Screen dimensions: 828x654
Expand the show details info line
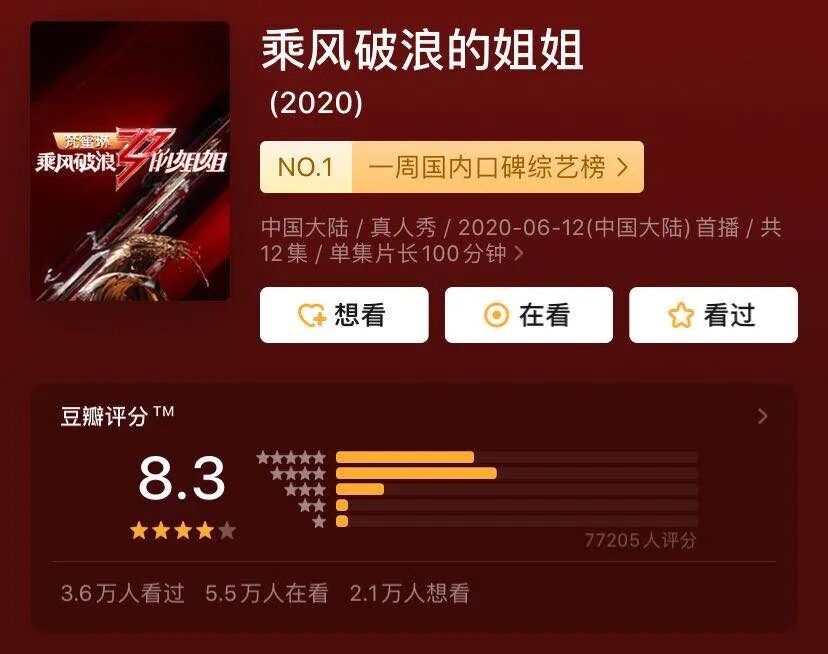pos(518,254)
